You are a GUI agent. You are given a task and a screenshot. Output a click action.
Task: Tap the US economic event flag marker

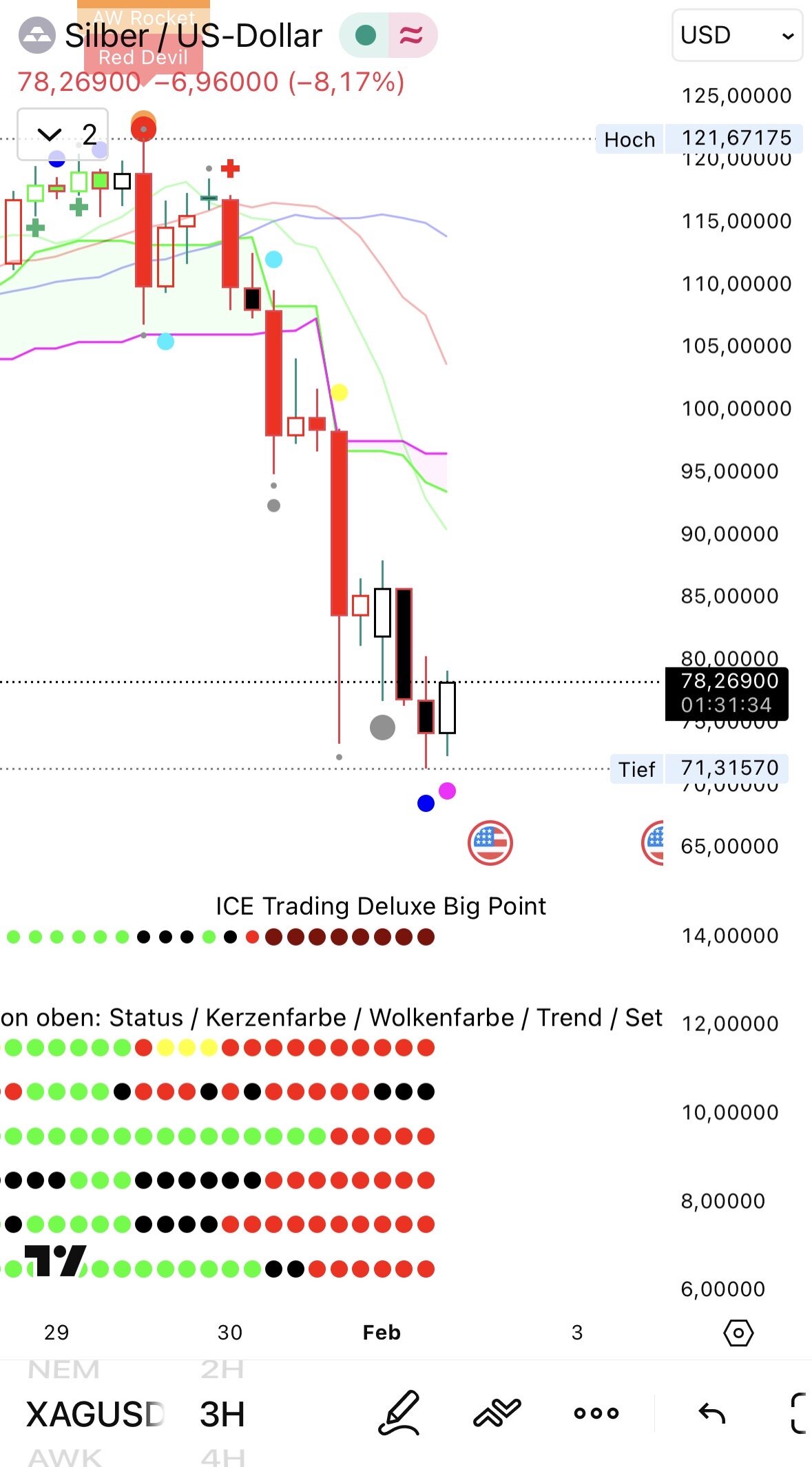tap(490, 842)
